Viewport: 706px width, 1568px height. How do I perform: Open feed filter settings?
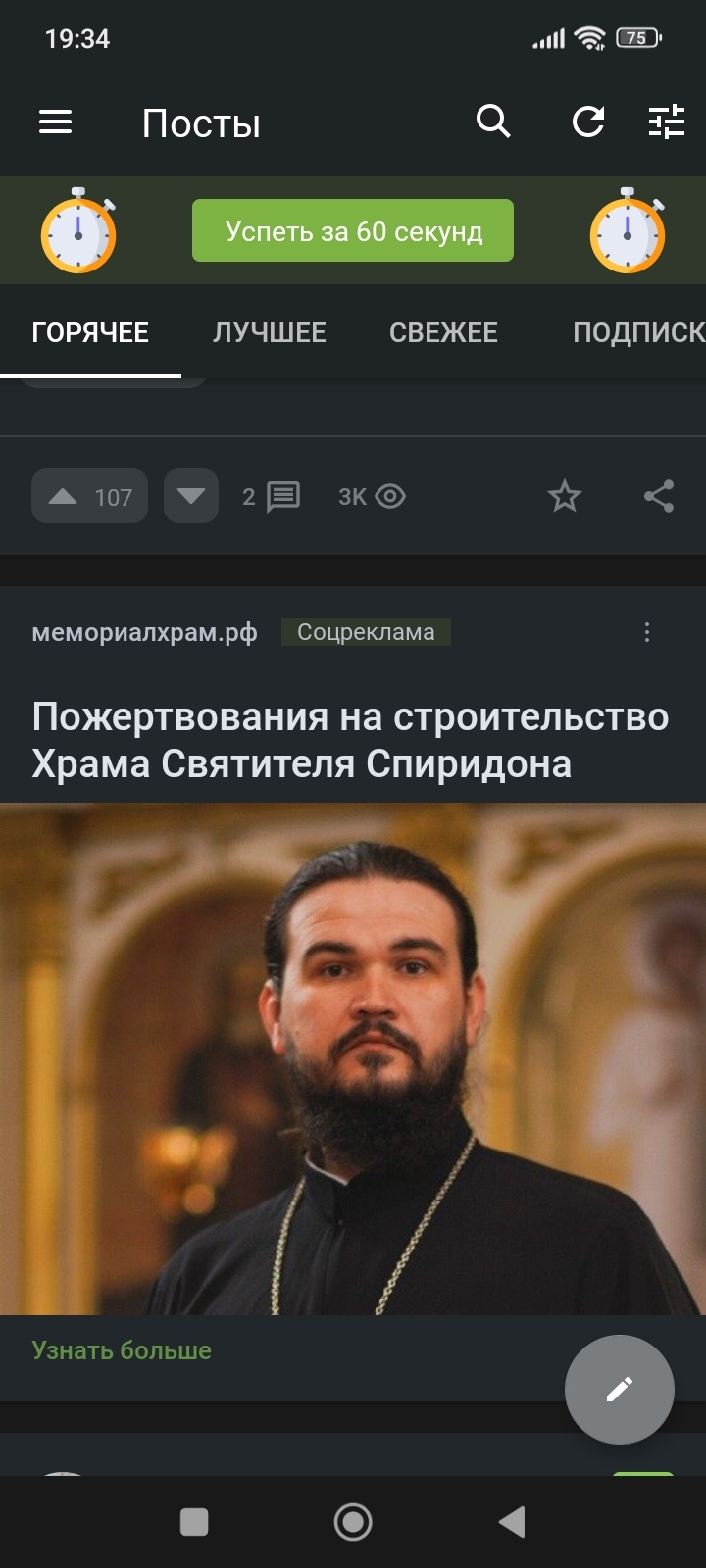coord(667,122)
